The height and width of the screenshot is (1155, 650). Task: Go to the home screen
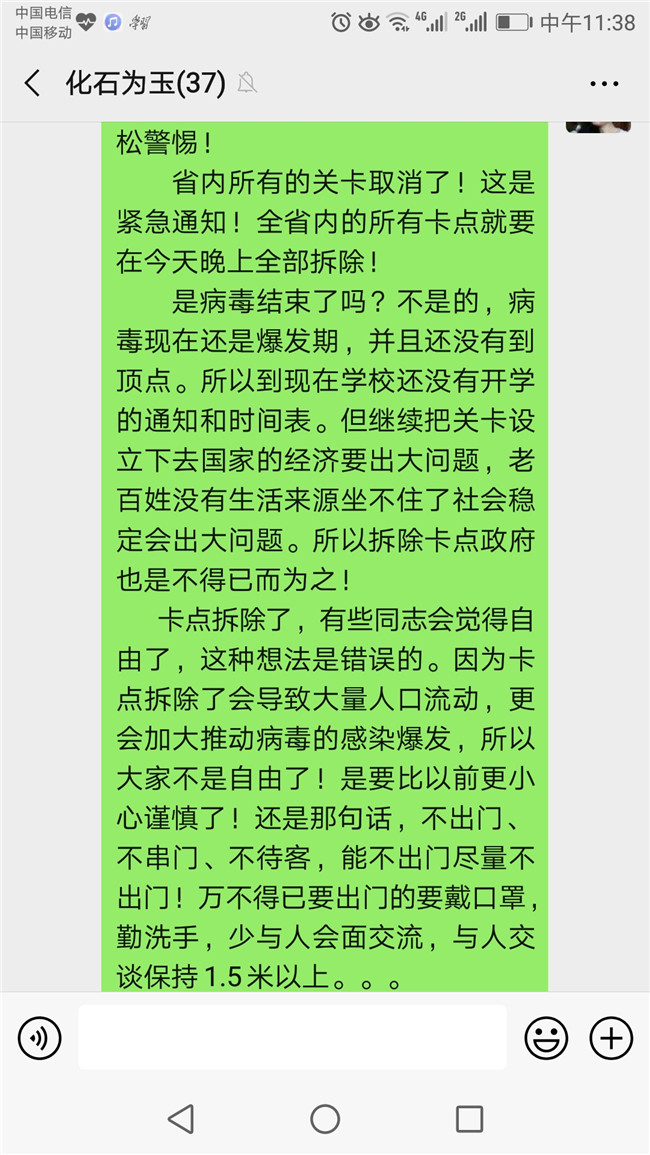tap(325, 1119)
